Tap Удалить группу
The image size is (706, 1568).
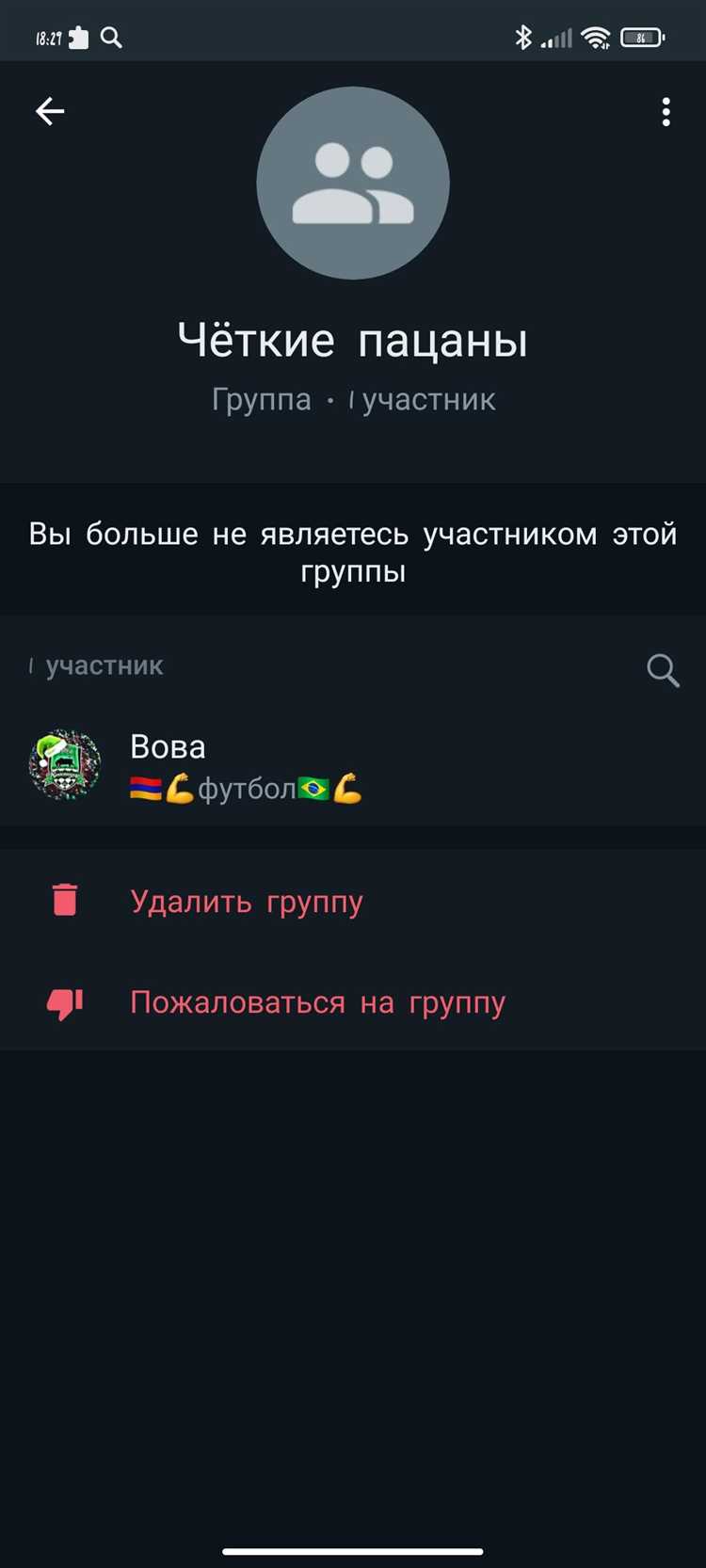pos(247,902)
